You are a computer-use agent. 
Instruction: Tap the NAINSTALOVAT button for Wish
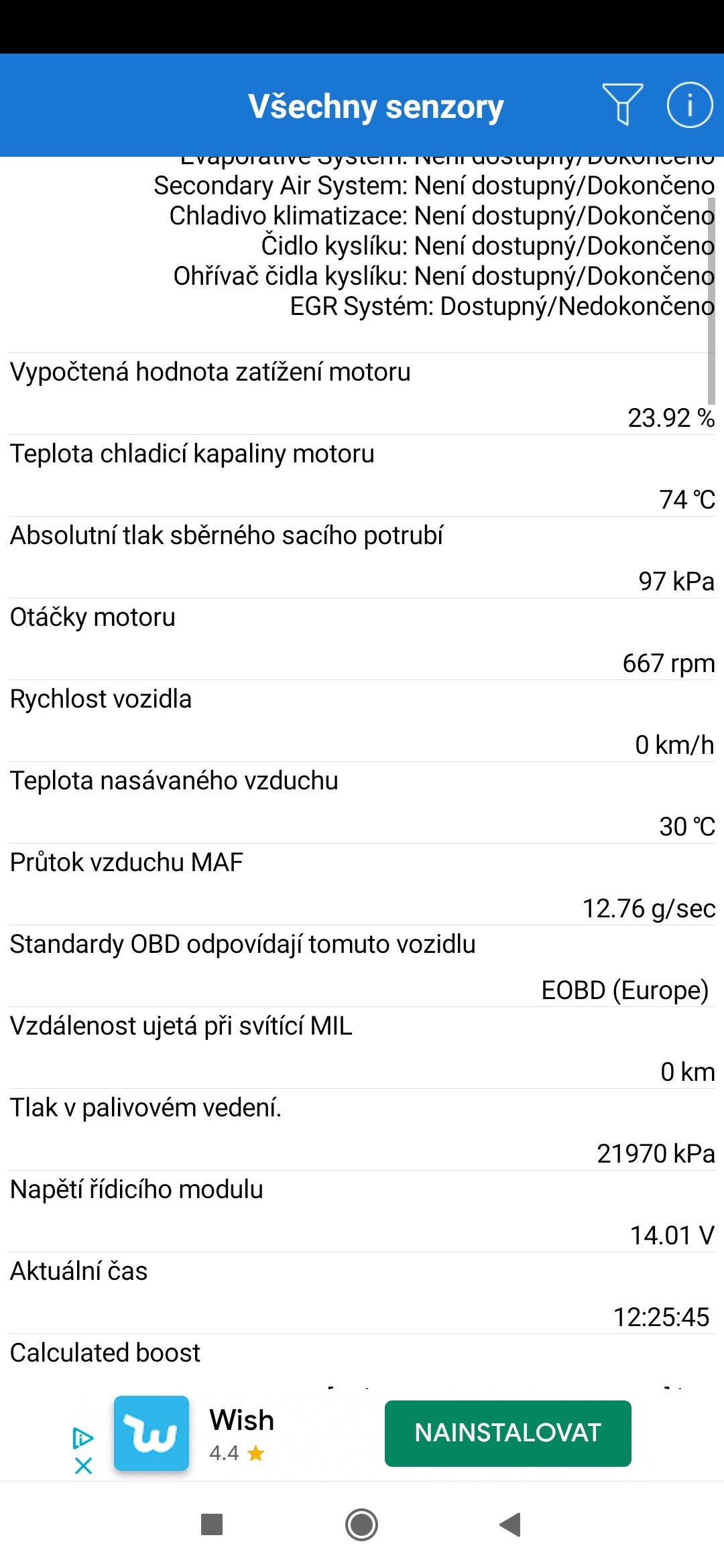coord(507,1433)
